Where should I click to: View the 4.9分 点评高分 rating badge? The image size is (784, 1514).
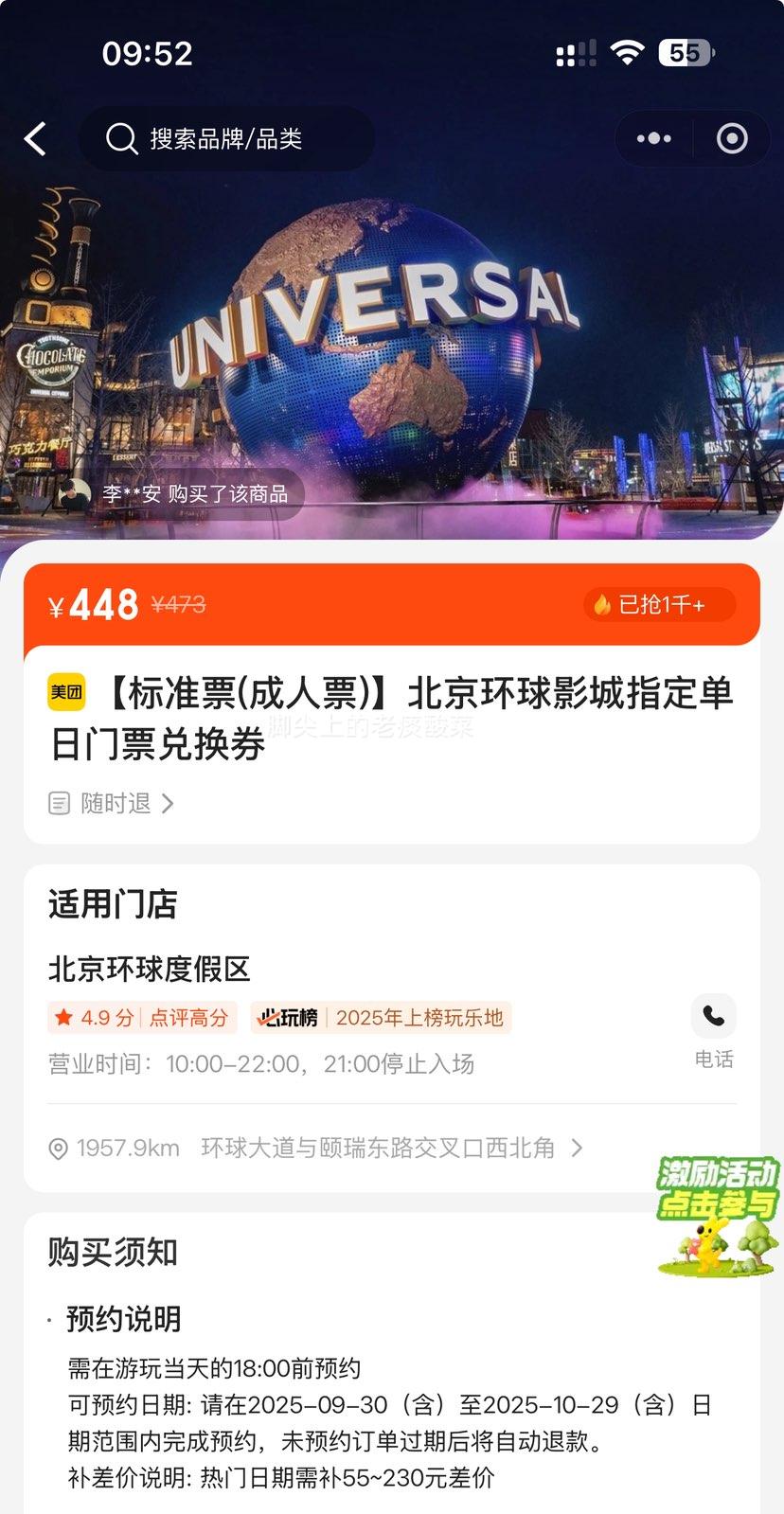coord(142,1018)
